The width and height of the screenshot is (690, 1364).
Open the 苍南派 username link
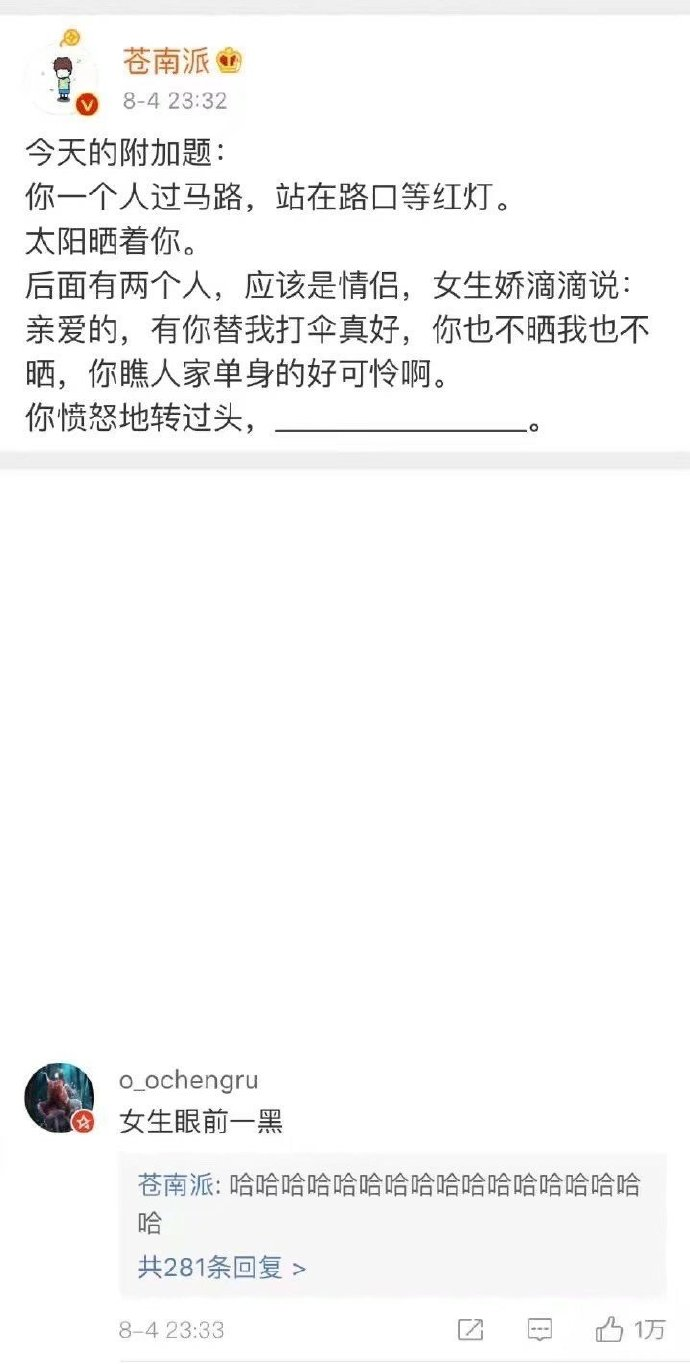166,62
